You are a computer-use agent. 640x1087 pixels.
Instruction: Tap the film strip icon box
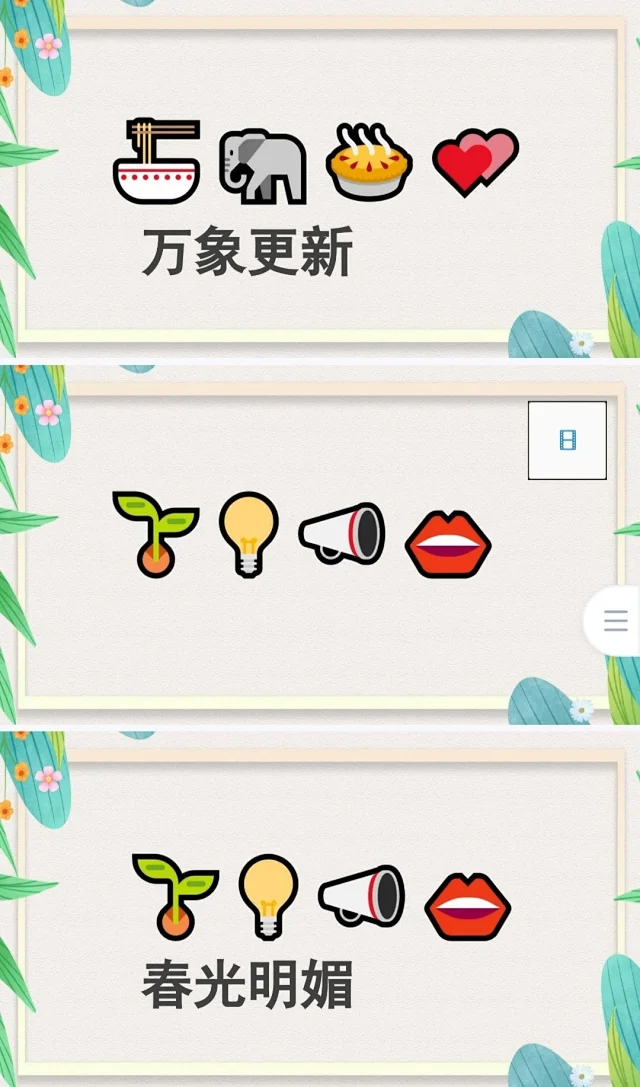tap(567, 440)
